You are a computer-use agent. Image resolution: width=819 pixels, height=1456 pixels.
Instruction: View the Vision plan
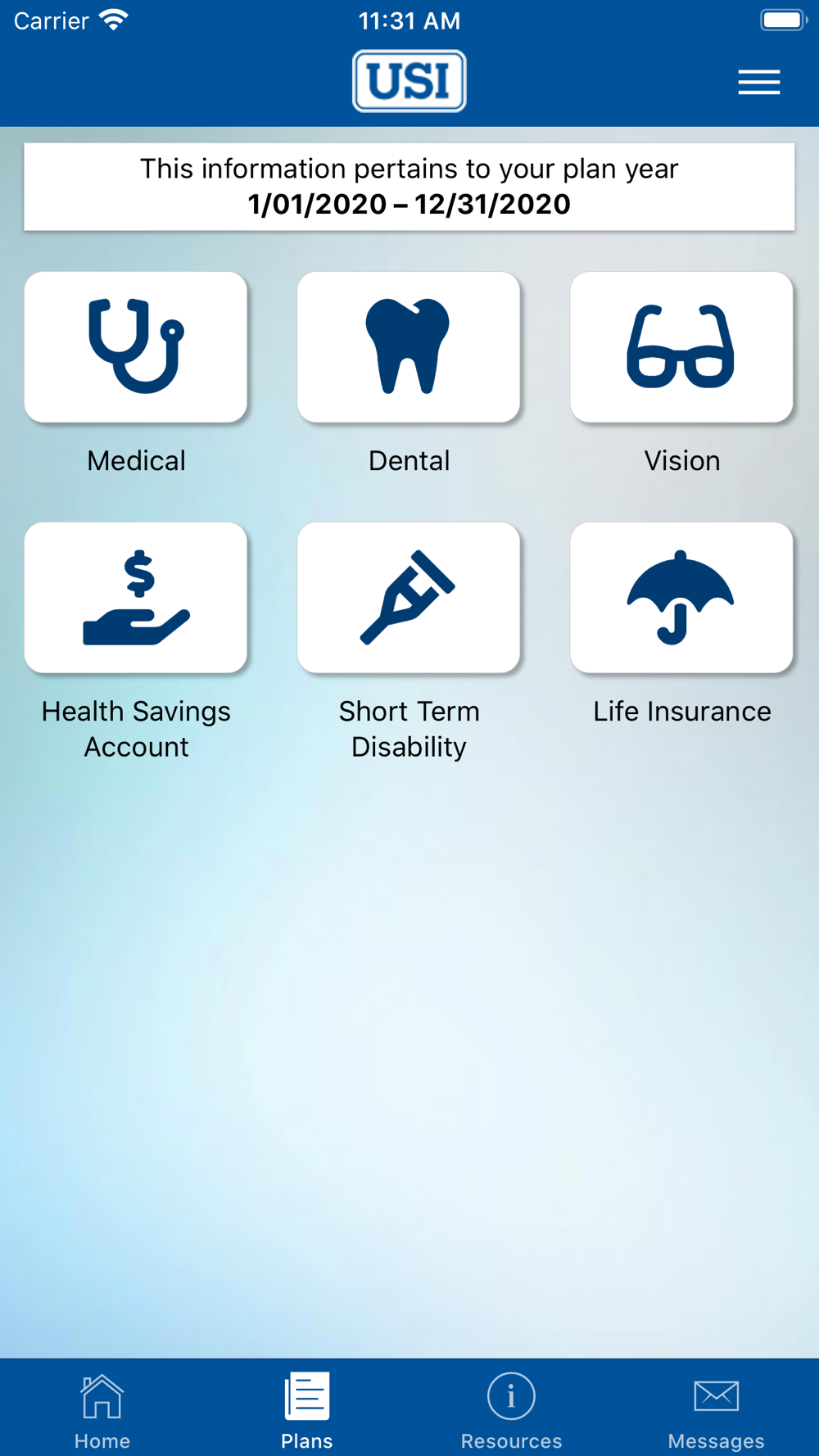pyautogui.click(x=681, y=347)
